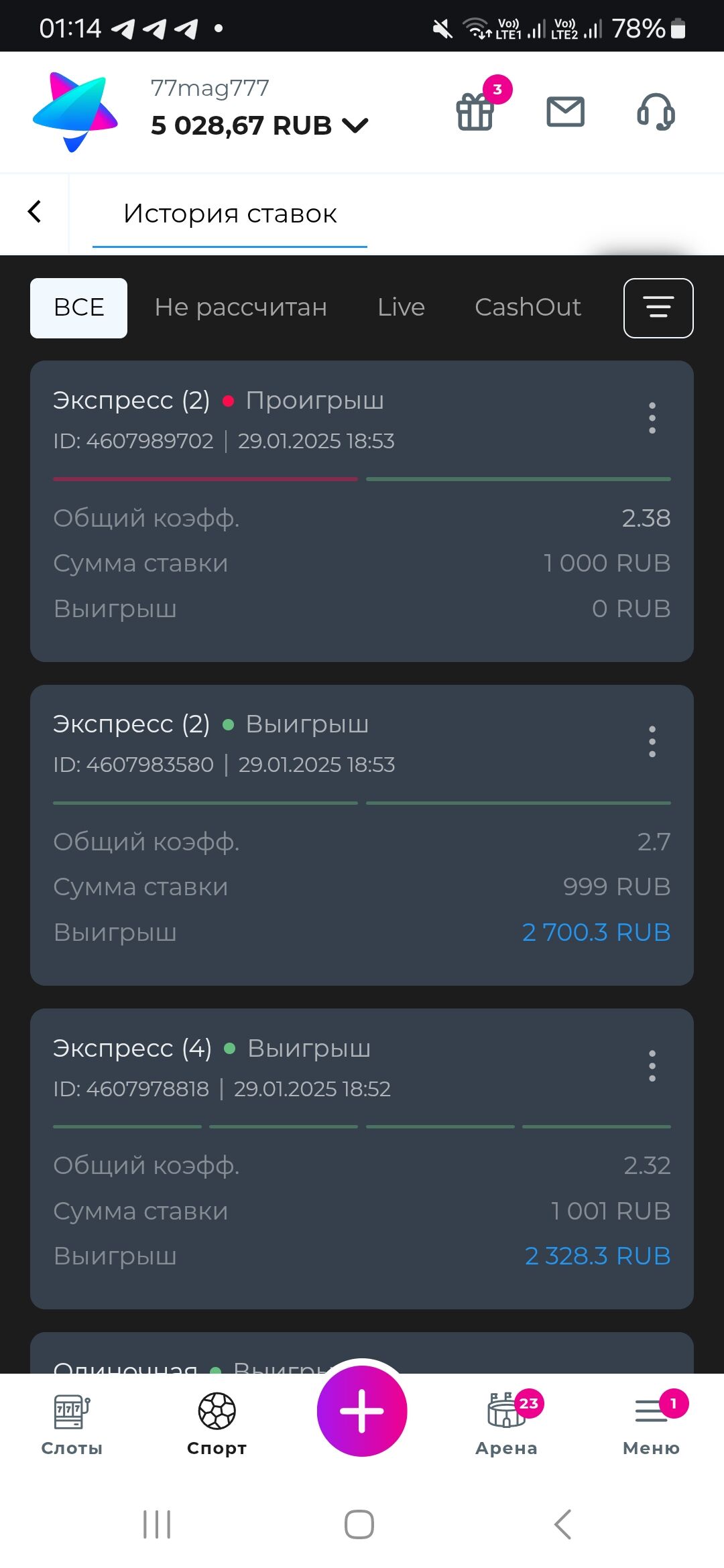This screenshot has width=724, height=1568.
Task: Switch to the Не рассчитан filter
Action: point(241,308)
